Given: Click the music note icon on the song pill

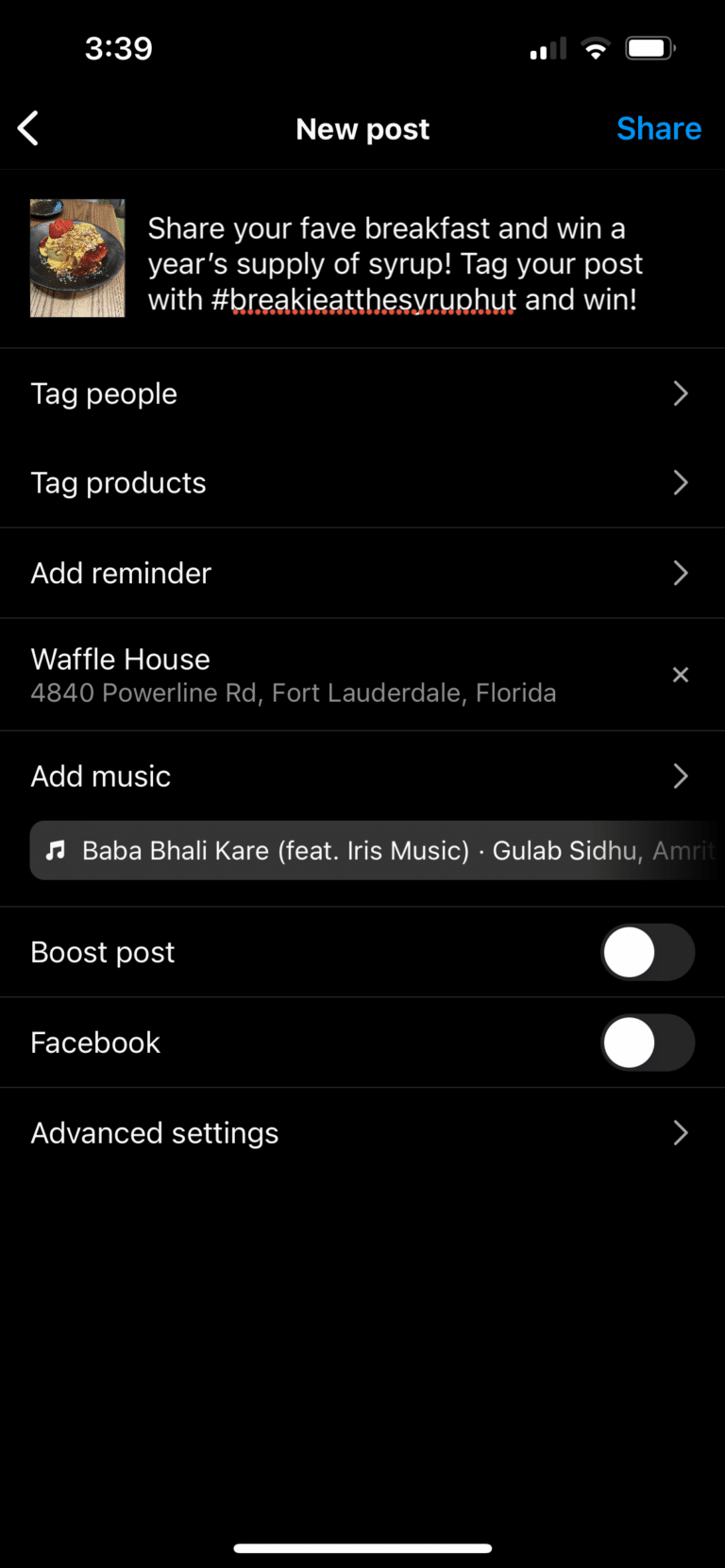Looking at the screenshot, I should [56, 850].
